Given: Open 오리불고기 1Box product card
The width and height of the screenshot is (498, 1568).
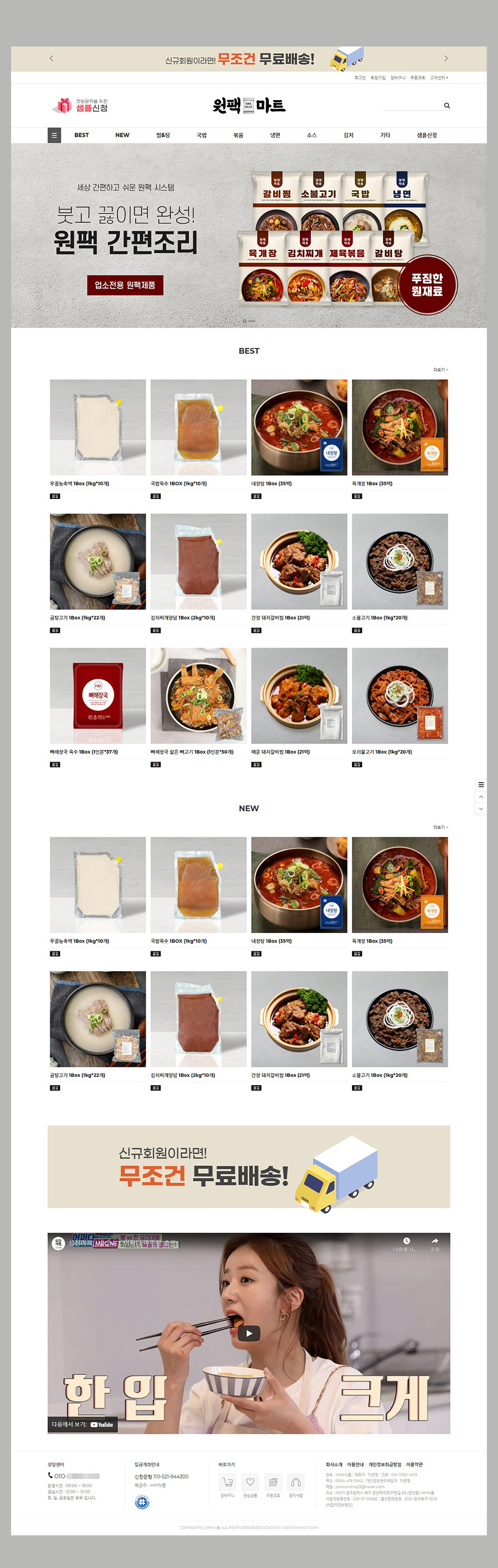Looking at the screenshot, I should (x=400, y=695).
